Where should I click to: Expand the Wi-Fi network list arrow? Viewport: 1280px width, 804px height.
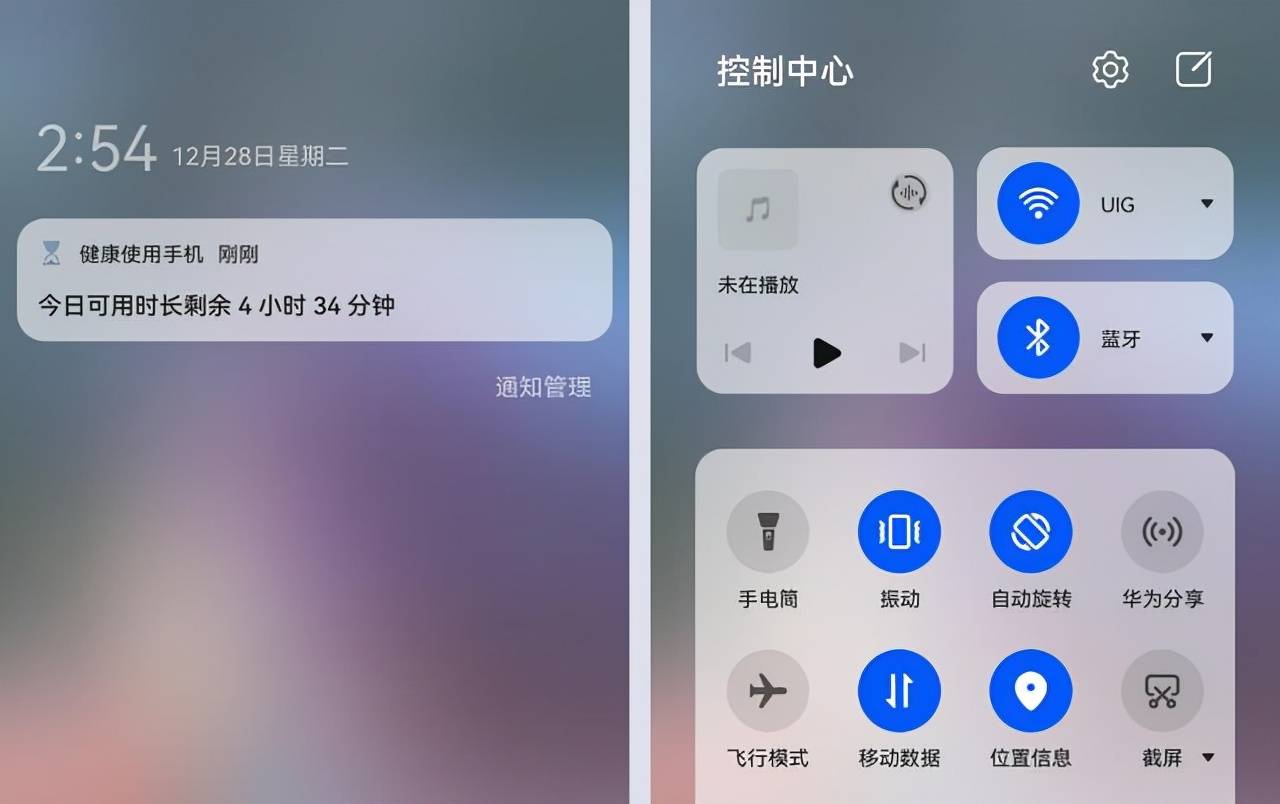click(1207, 204)
